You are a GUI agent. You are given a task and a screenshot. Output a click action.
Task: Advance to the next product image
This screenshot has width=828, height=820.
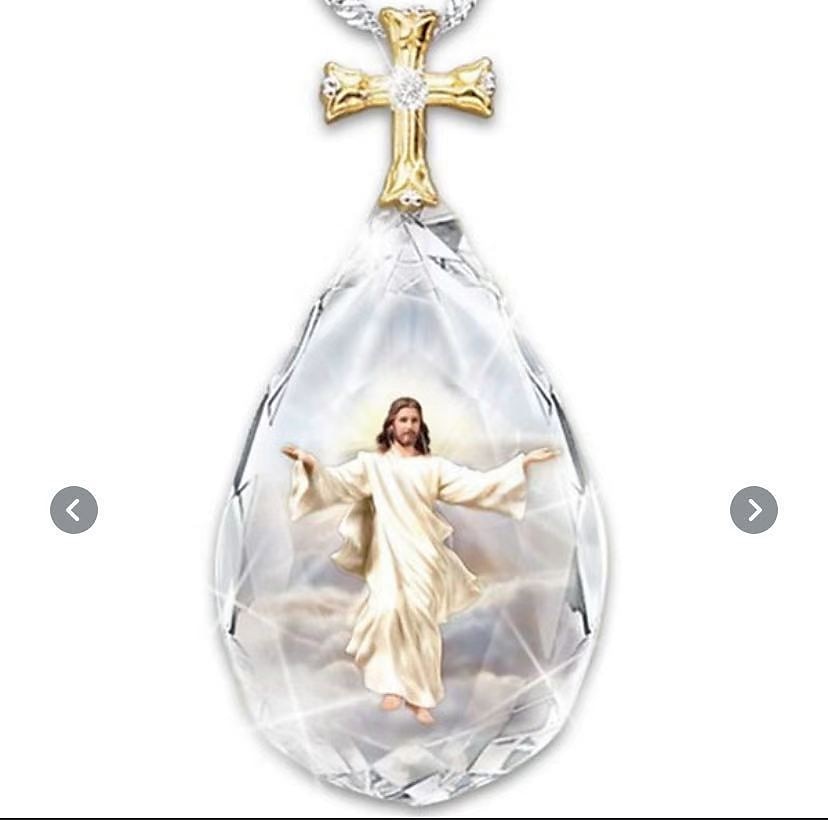point(754,510)
